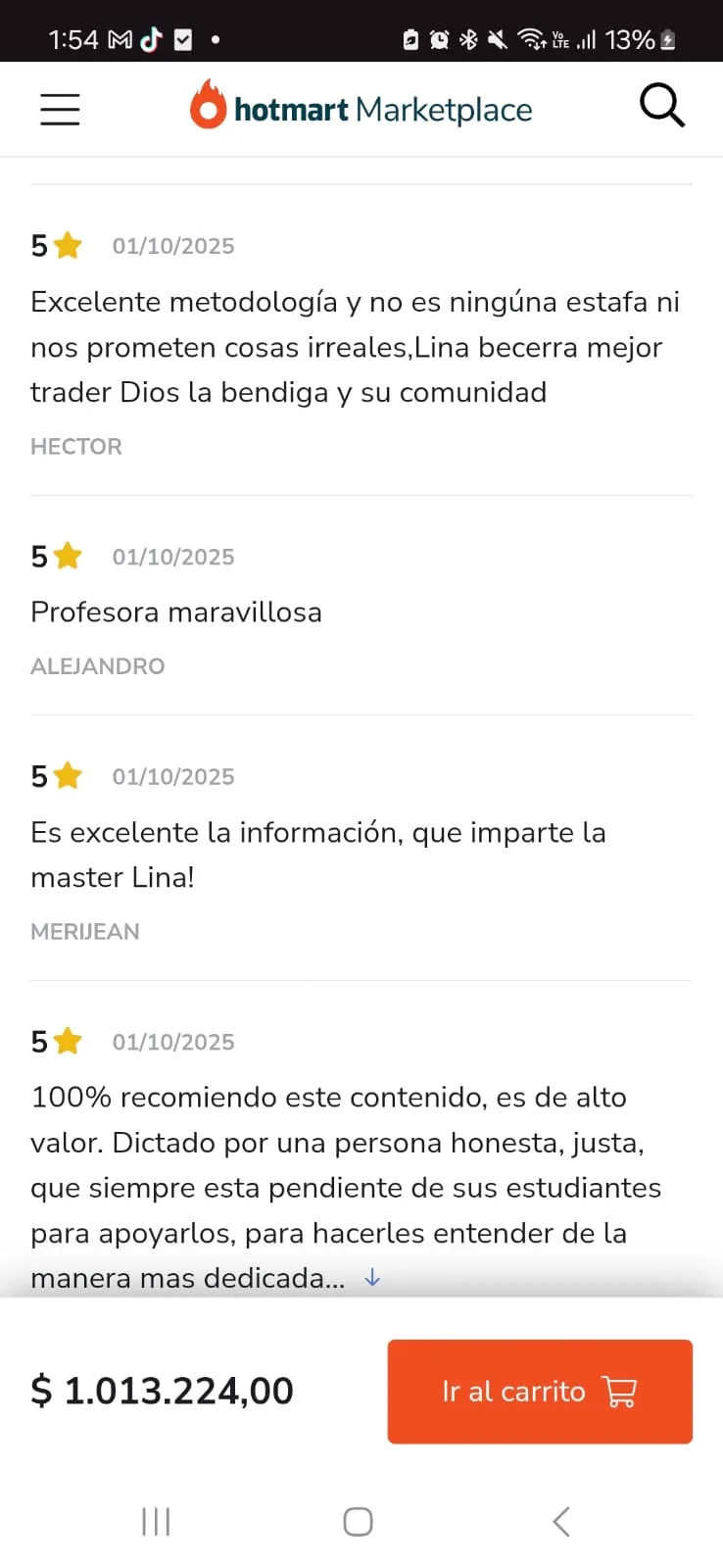This screenshot has width=723, height=1568.
Task: Tap the star icon on ALEJANDRO's review
Action: 67,555
